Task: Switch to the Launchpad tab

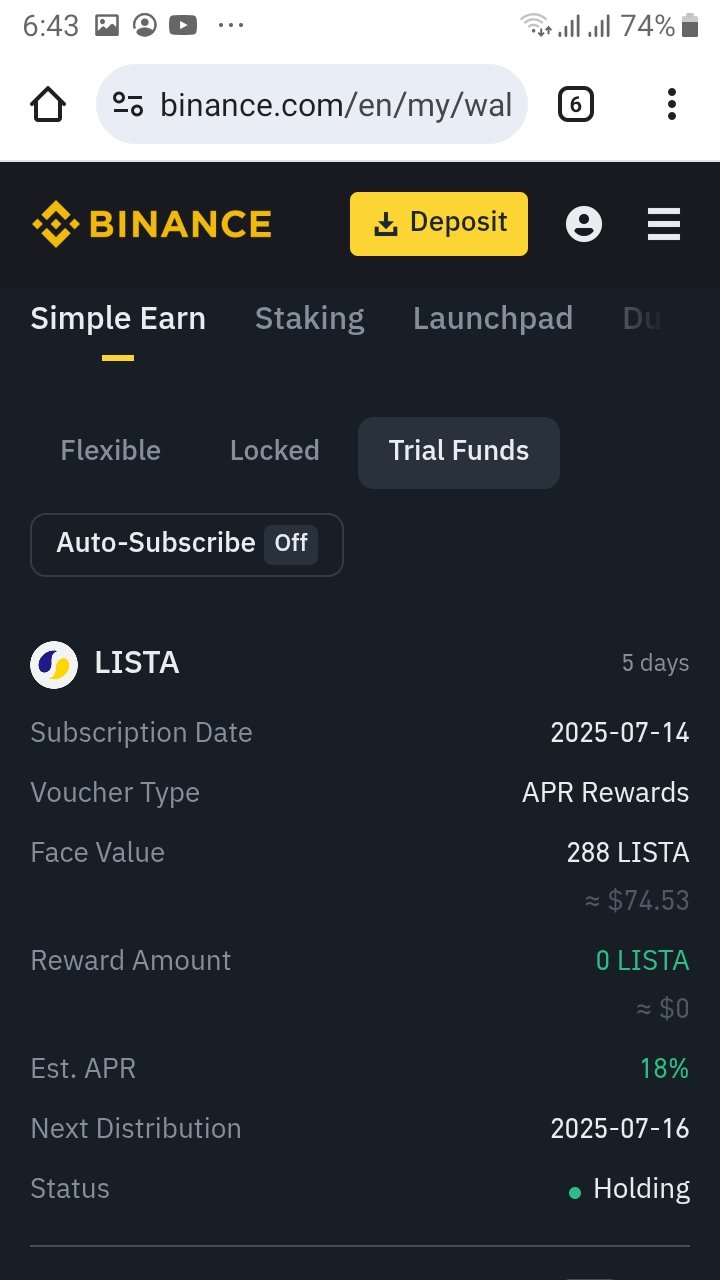Action: coord(493,319)
